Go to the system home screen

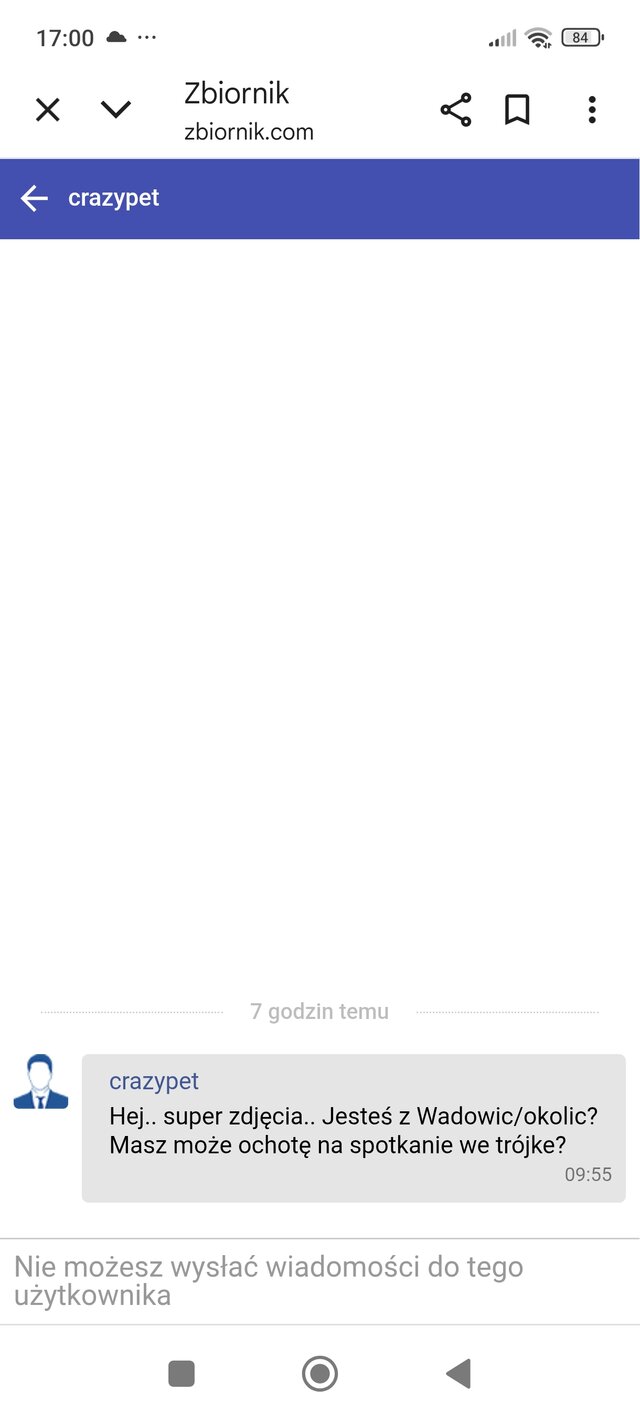(320, 1374)
